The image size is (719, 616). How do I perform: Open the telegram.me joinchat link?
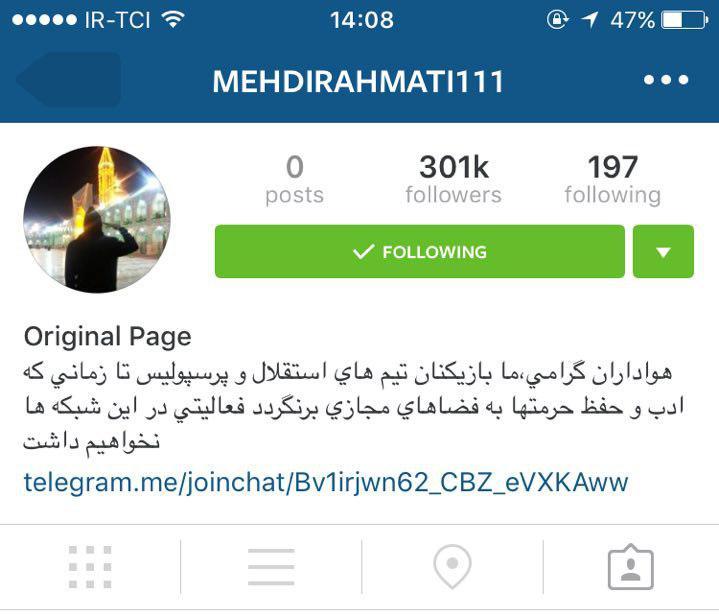click(x=326, y=483)
